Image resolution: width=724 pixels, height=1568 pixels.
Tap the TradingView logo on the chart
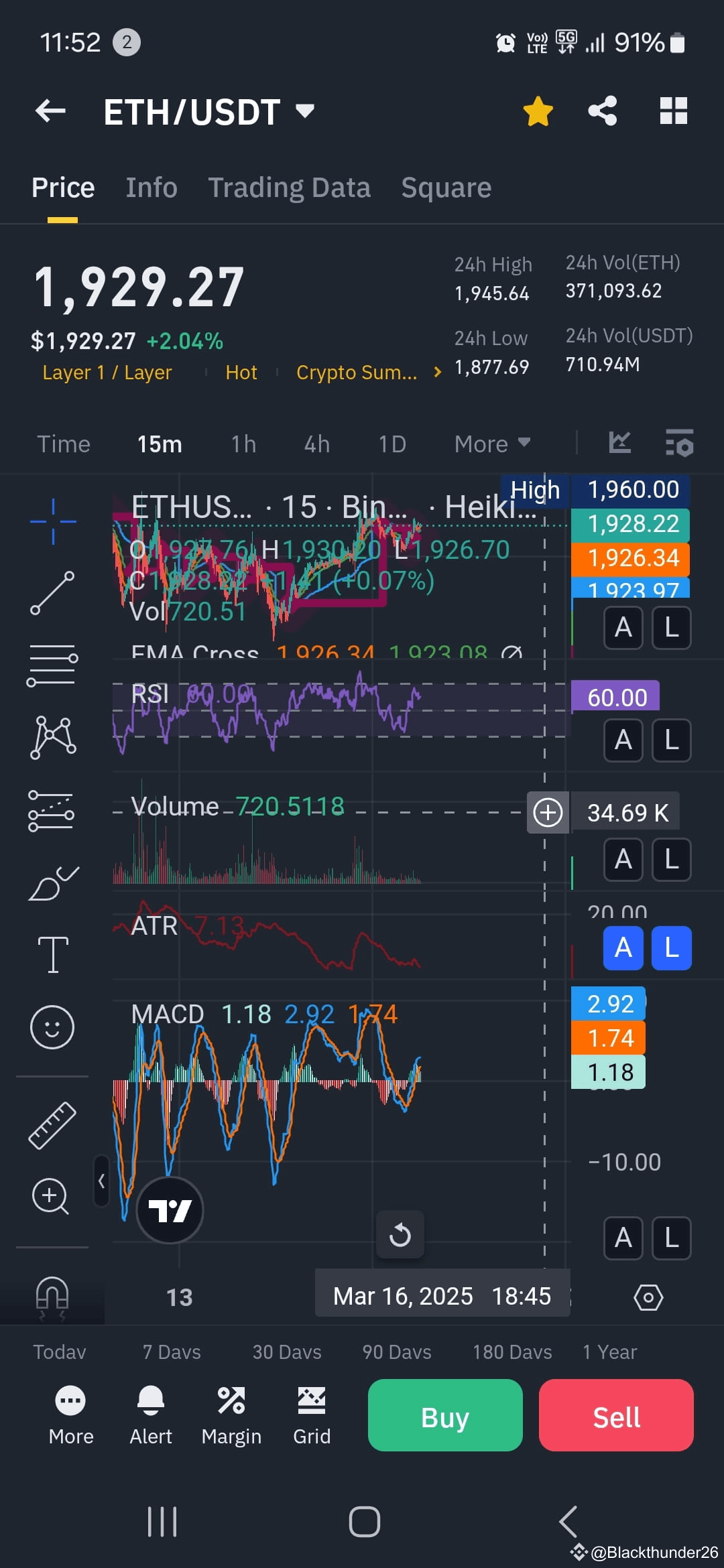(x=169, y=1210)
